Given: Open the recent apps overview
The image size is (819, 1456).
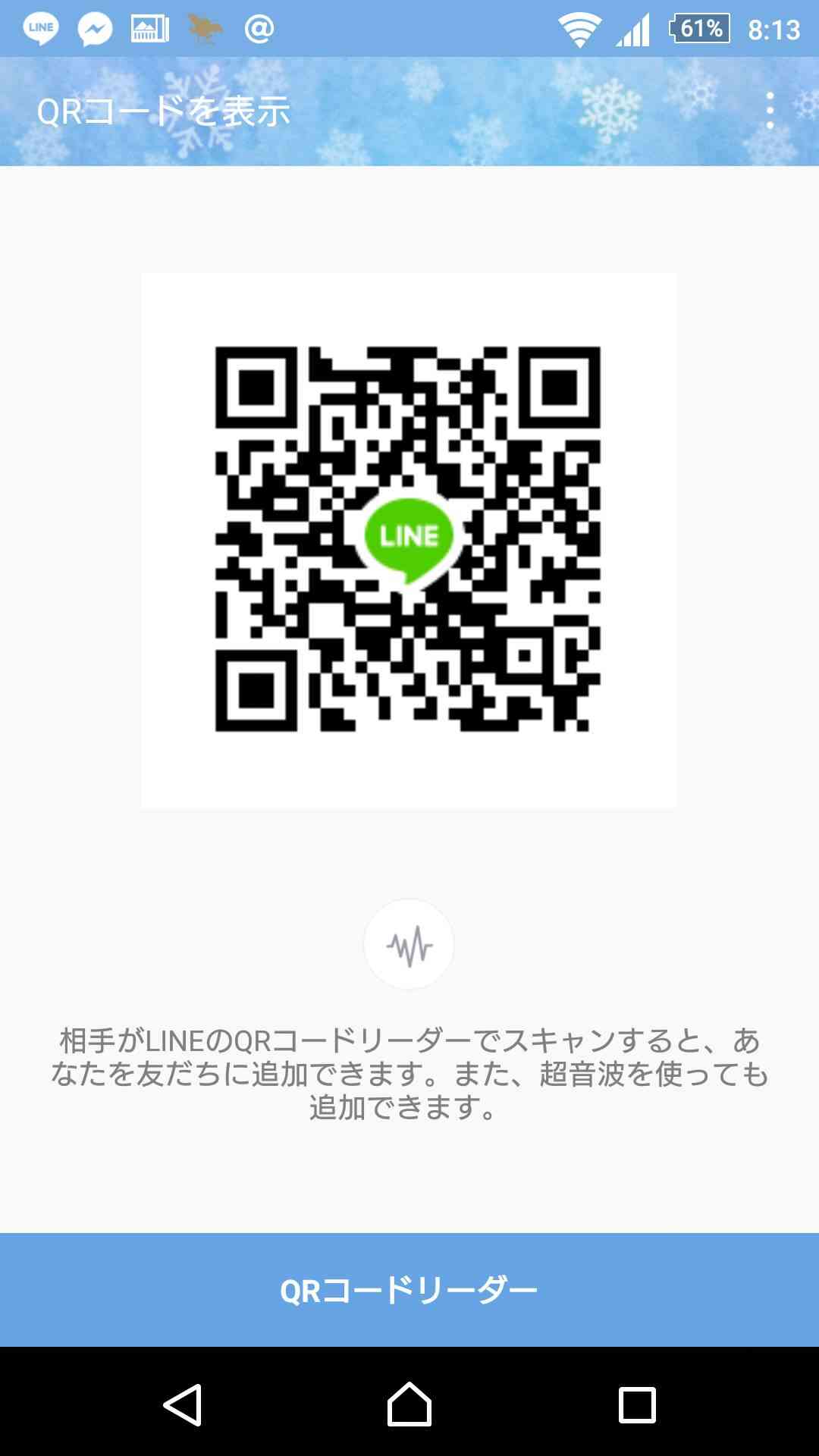Looking at the screenshot, I should pyautogui.click(x=637, y=1404).
